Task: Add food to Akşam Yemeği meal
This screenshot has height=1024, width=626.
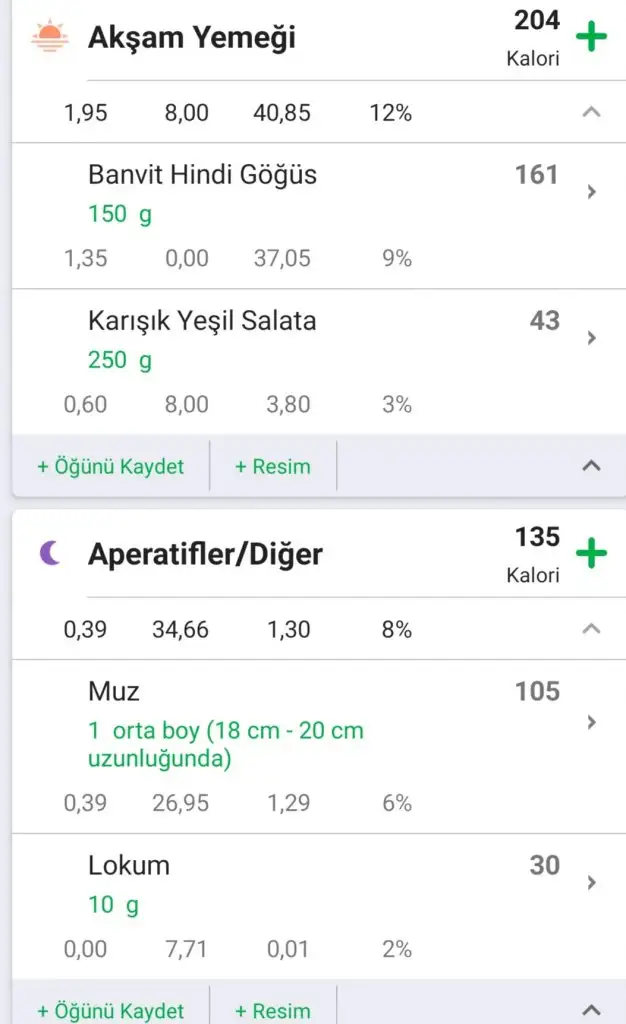Action: [591, 38]
